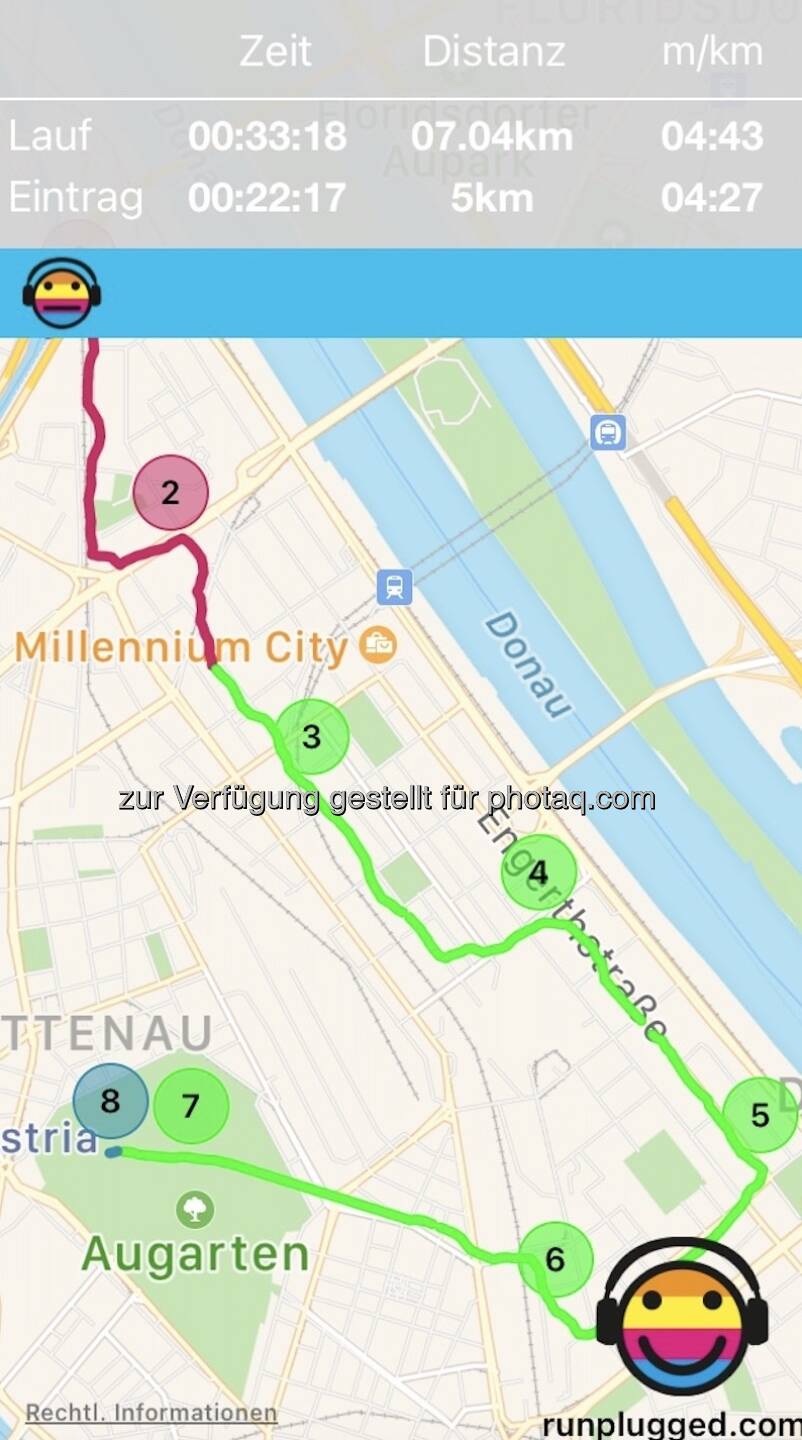
Task: Open the Rechtl. Informationen link
Action: (151, 1412)
